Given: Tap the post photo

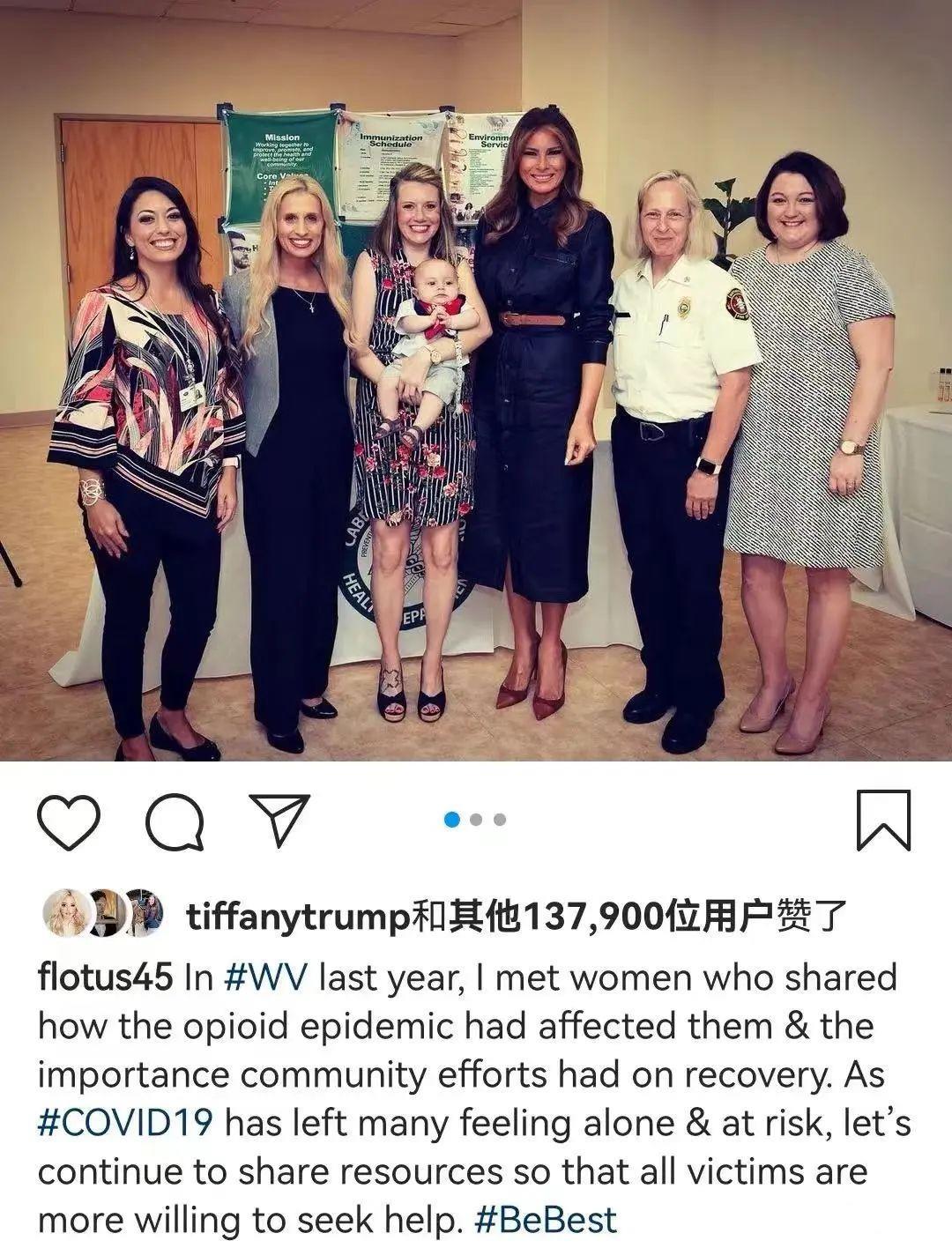Looking at the screenshot, I should pos(476,381).
